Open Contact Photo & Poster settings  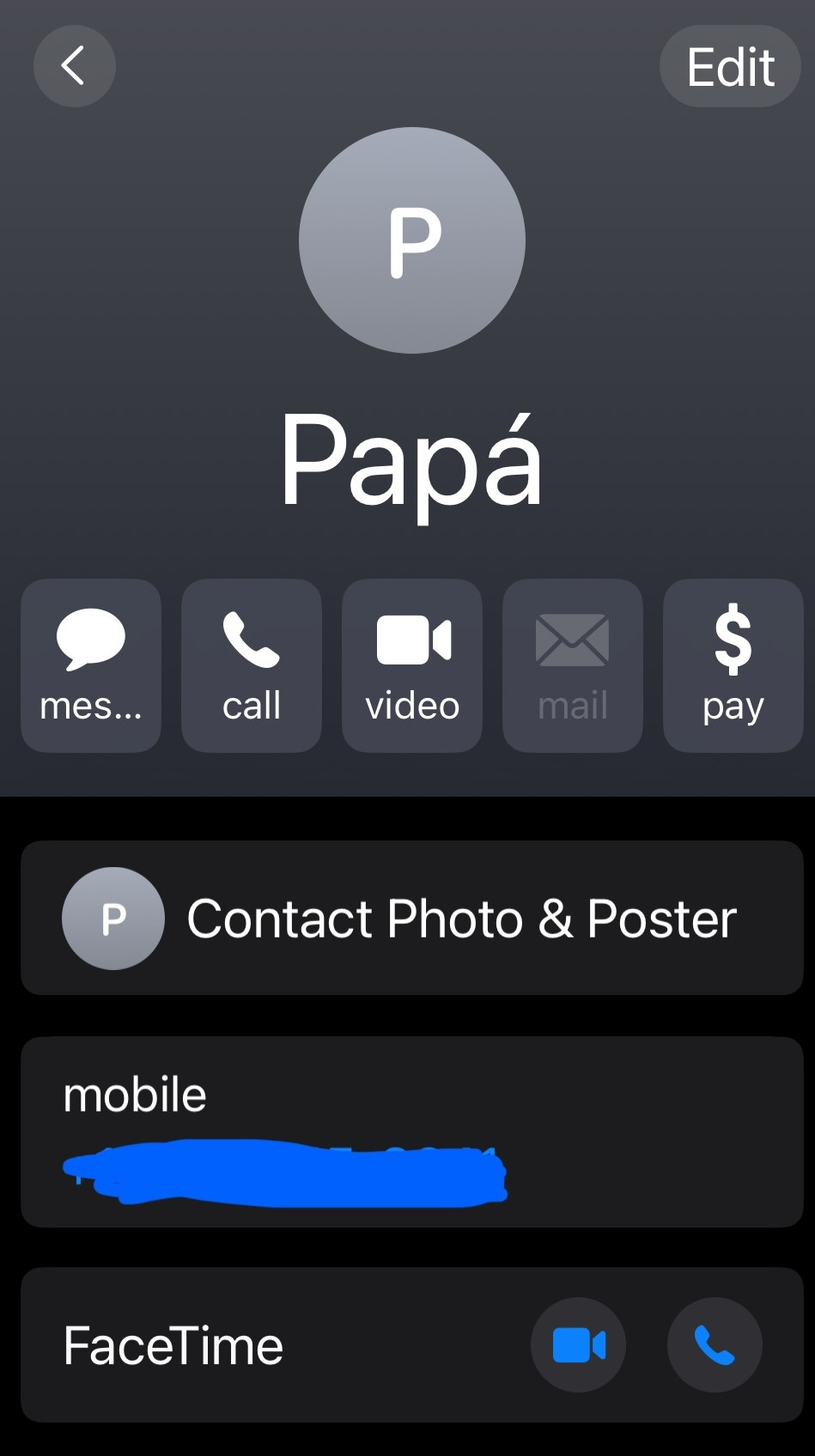[x=412, y=918]
